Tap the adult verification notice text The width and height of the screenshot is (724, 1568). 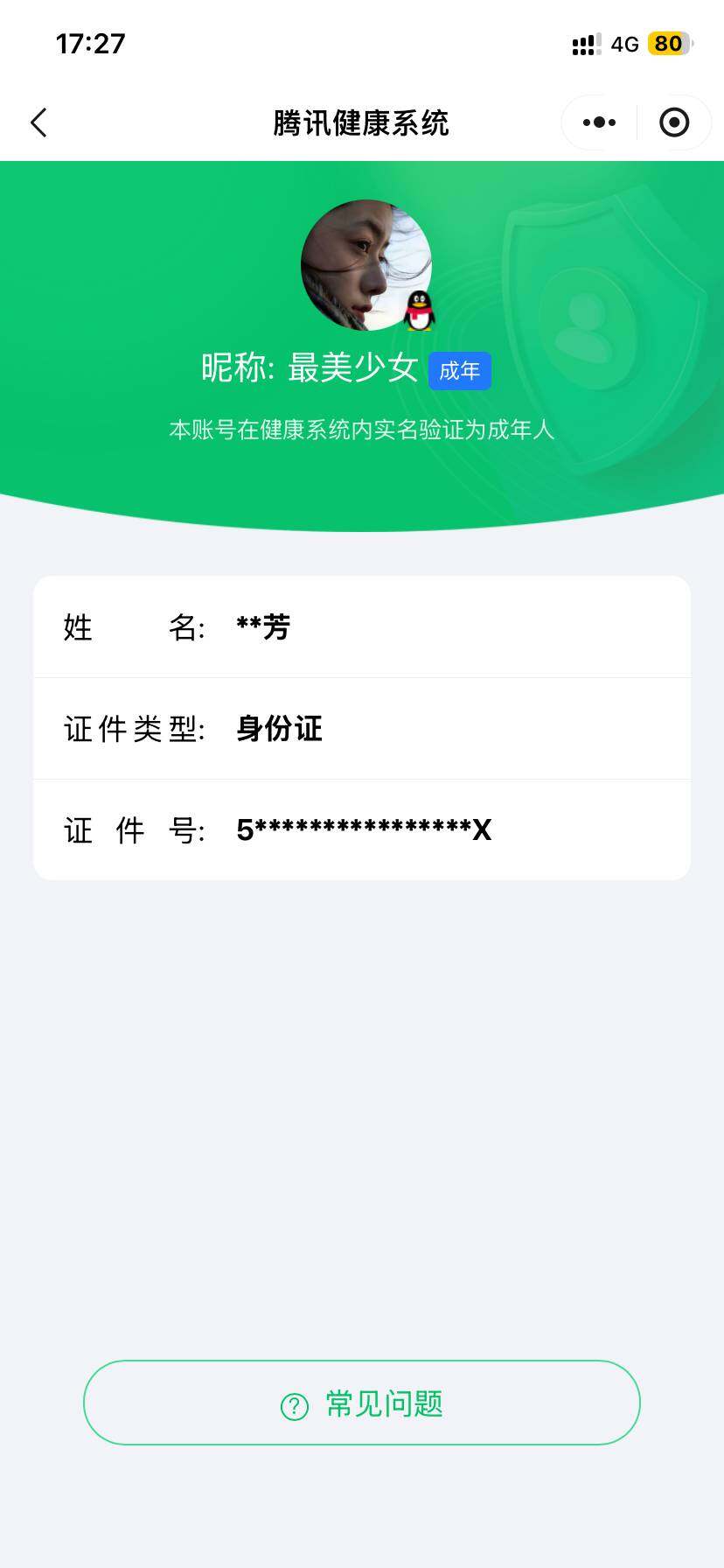tap(362, 429)
